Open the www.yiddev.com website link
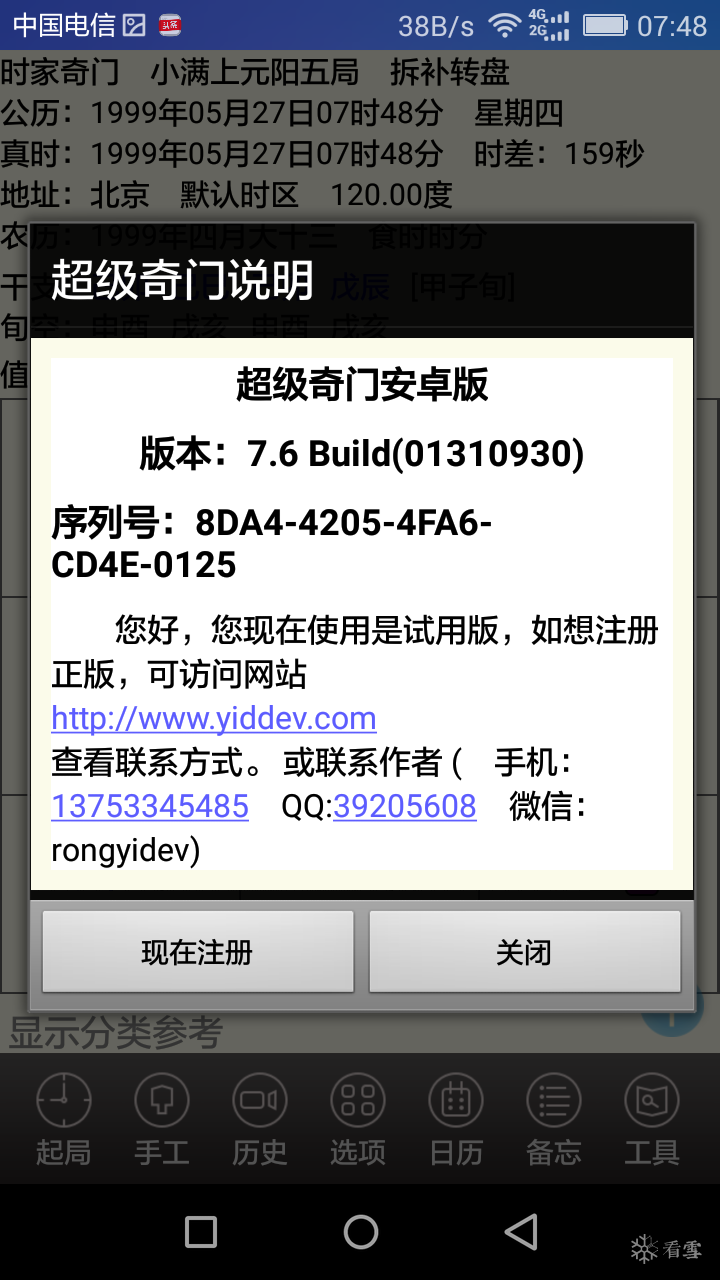720x1280 pixels. point(214,718)
